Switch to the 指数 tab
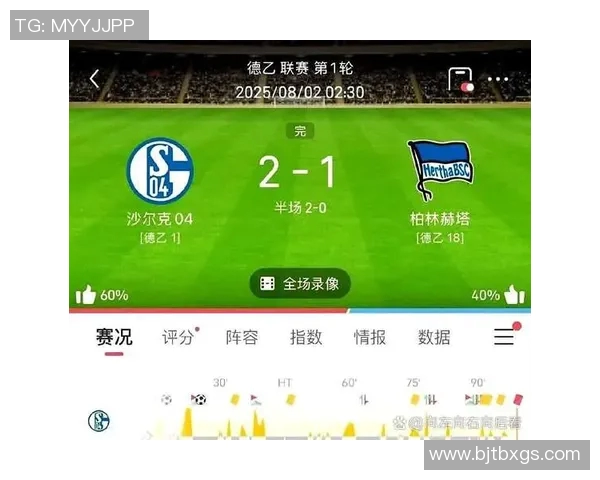Screen dimensions: 600x480 306,337
